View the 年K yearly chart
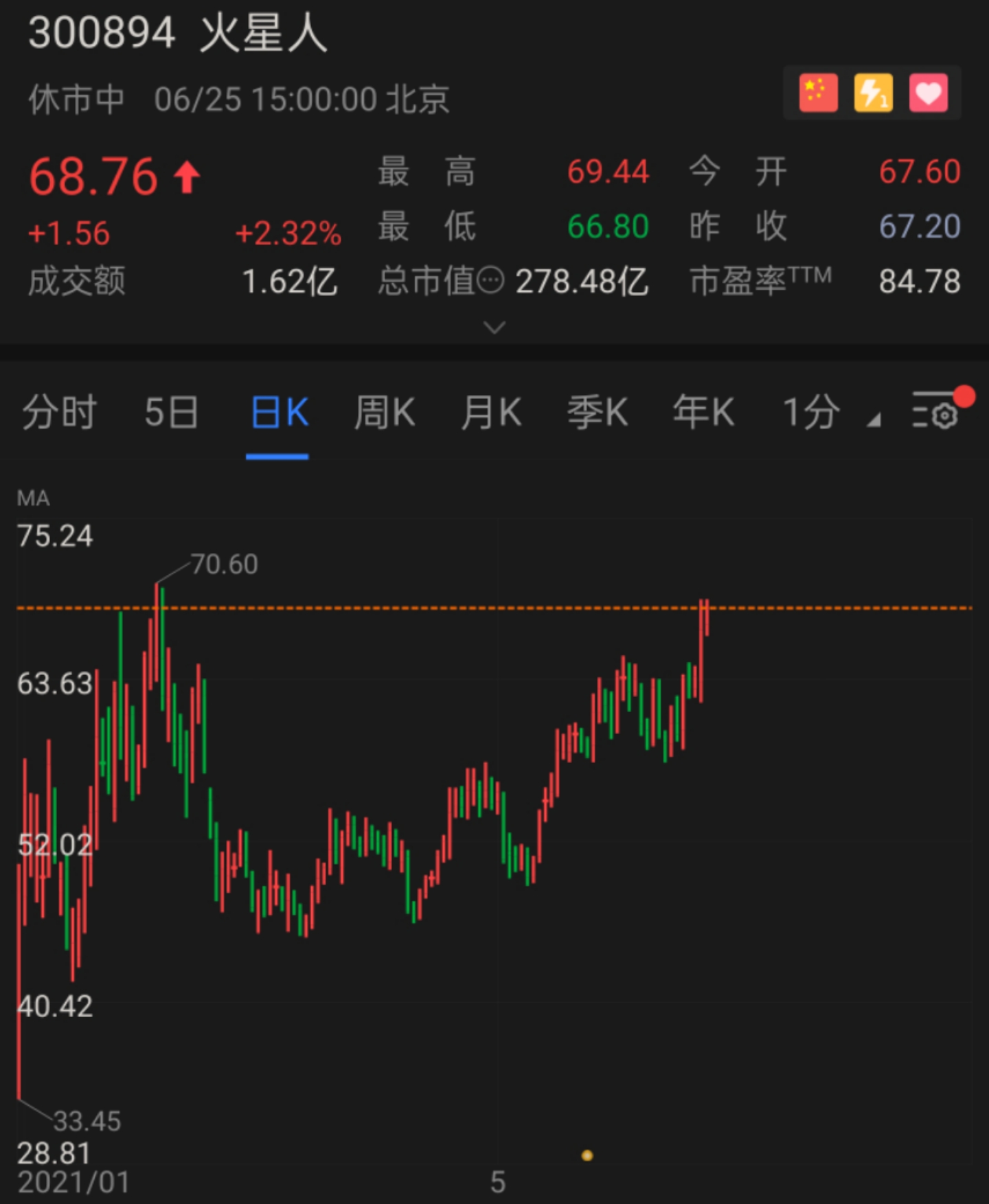This screenshot has width=989, height=1204. click(x=703, y=413)
